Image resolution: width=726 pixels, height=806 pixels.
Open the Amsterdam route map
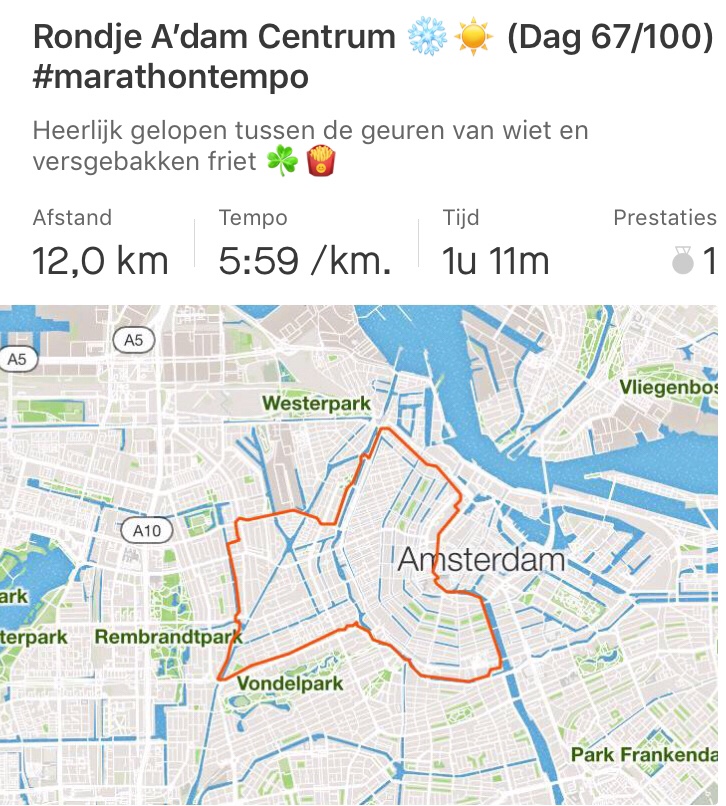(362, 555)
